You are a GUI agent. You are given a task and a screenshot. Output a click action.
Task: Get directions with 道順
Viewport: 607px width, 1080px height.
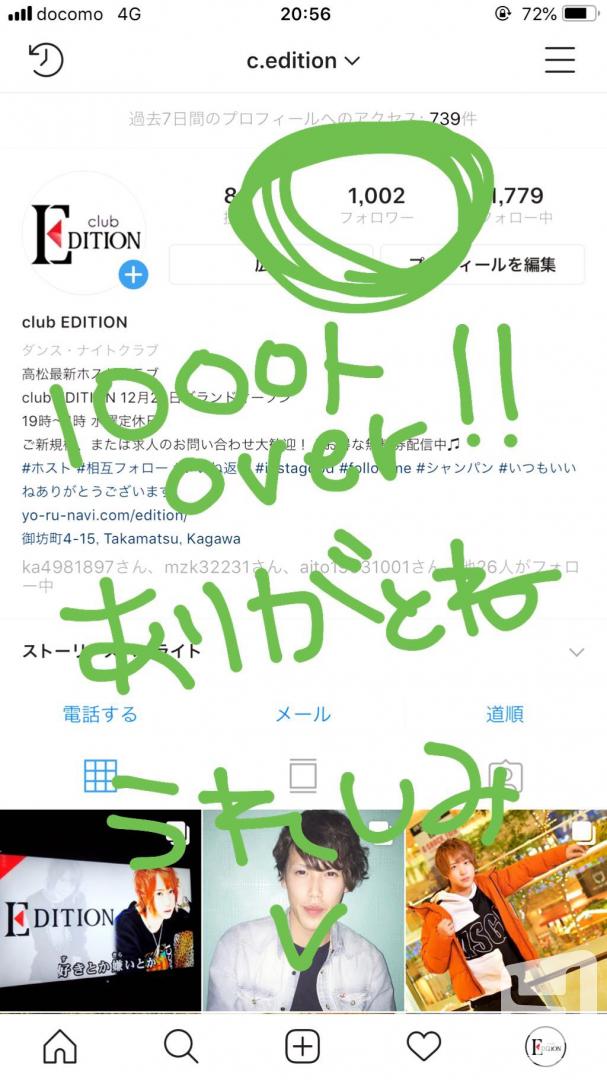[x=505, y=714]
